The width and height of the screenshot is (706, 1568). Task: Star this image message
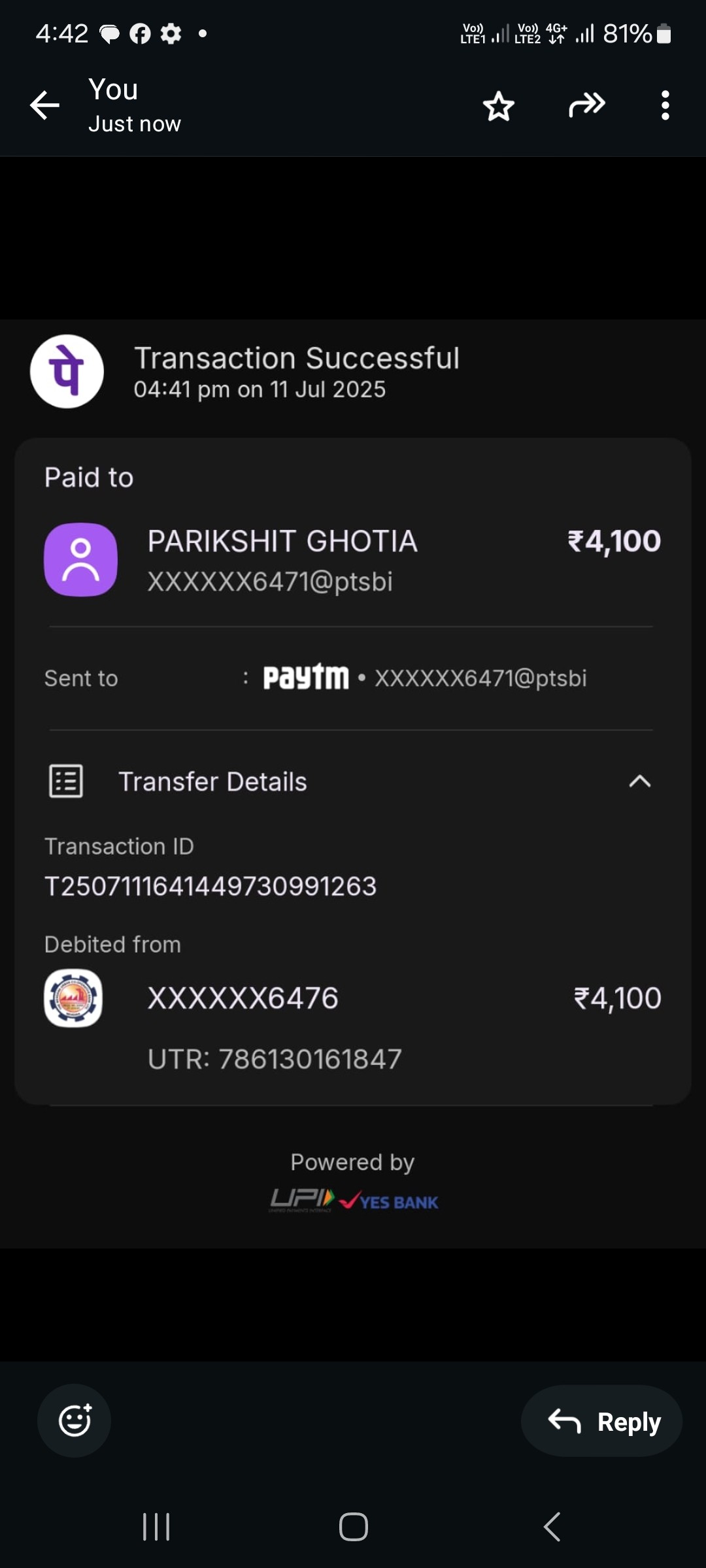click(499, 106)
